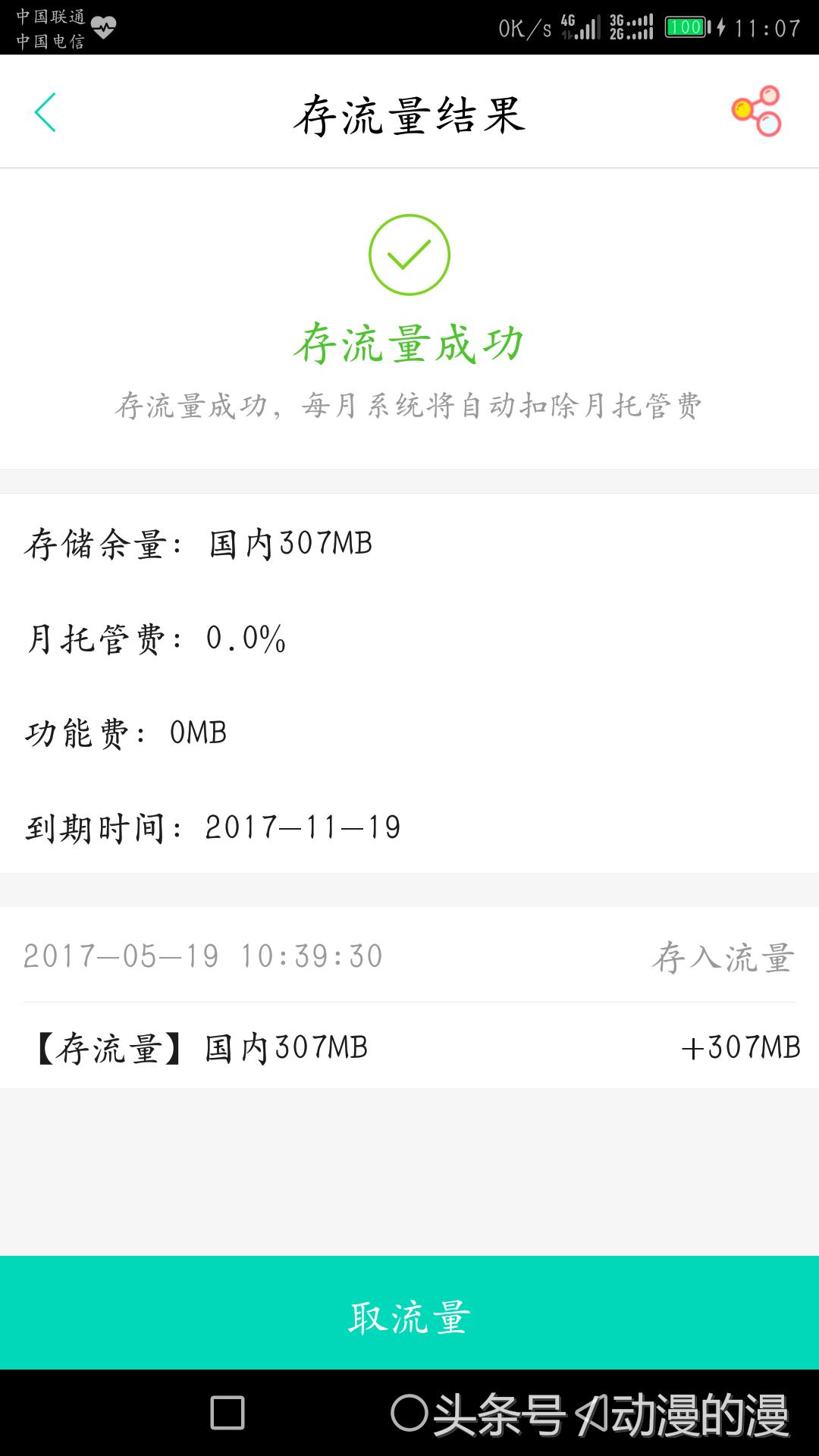Tap the back arrow to return
This screenshot has width=819, height=1456.
pyautogui.click(x=43, y=111)
